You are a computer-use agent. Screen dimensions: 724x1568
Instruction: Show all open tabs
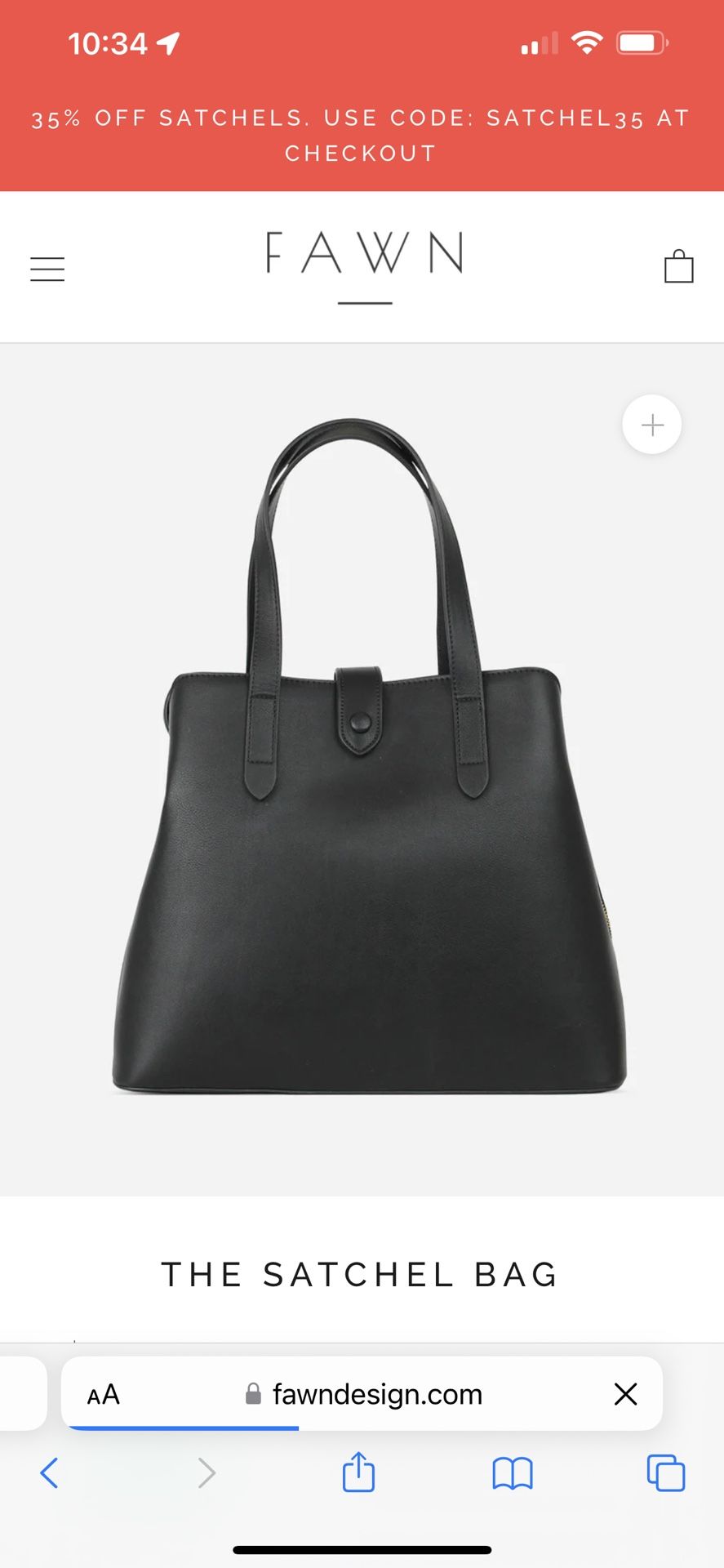666,1473
